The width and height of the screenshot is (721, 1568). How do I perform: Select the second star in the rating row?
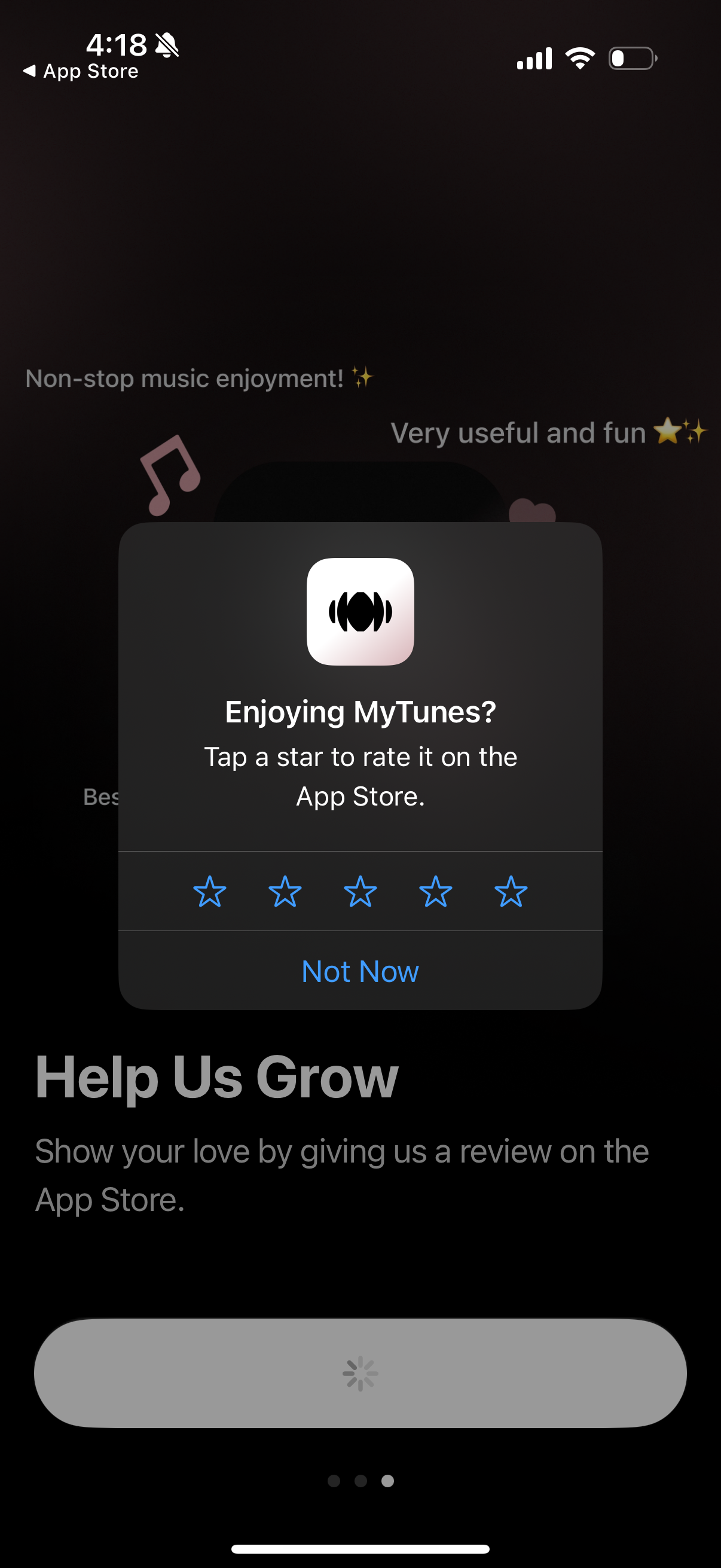[x=284, y=892]
